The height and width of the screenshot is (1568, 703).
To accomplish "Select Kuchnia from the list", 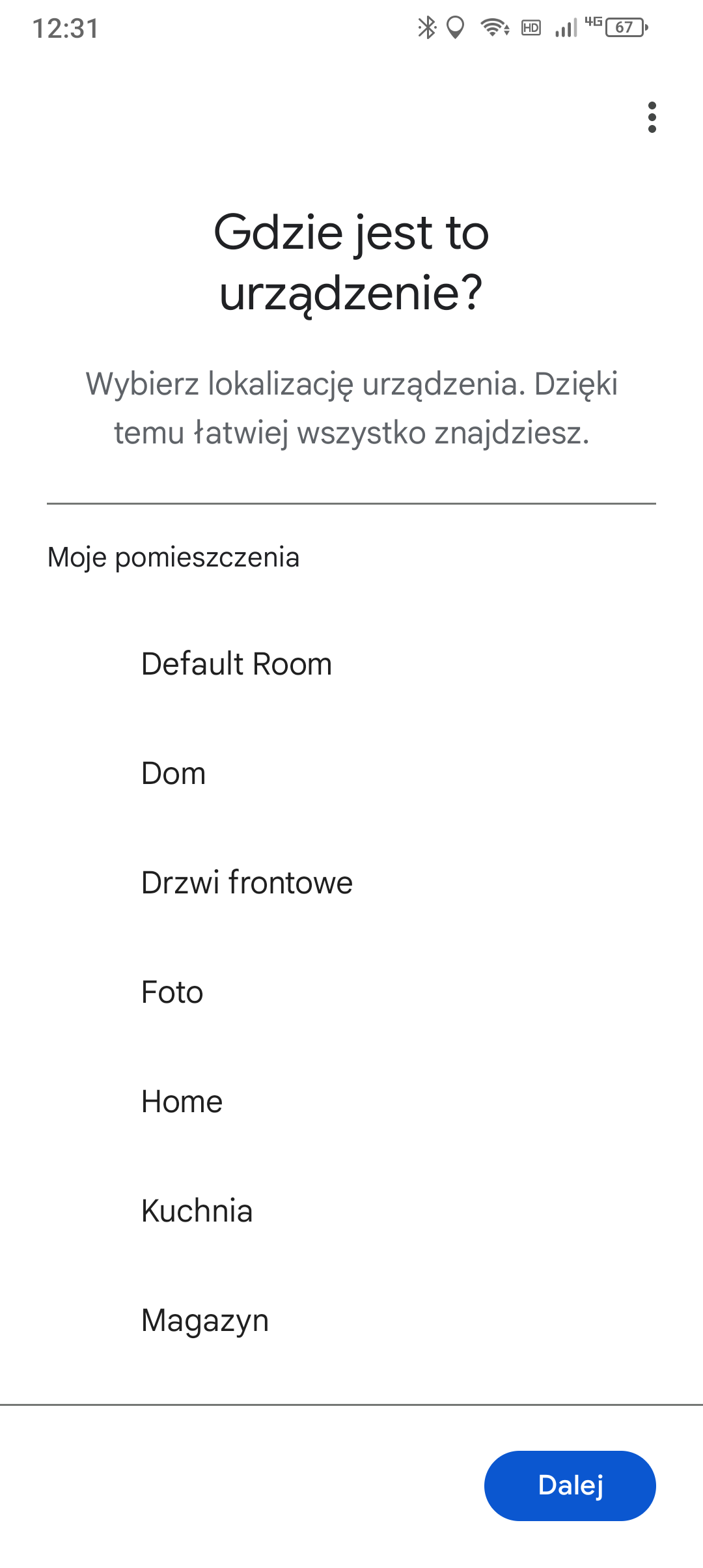I will [351, 1211].
